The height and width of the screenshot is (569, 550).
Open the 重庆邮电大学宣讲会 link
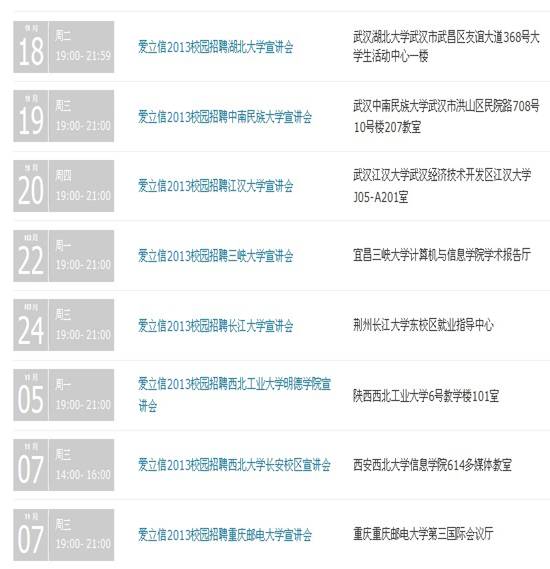point(225,535)
